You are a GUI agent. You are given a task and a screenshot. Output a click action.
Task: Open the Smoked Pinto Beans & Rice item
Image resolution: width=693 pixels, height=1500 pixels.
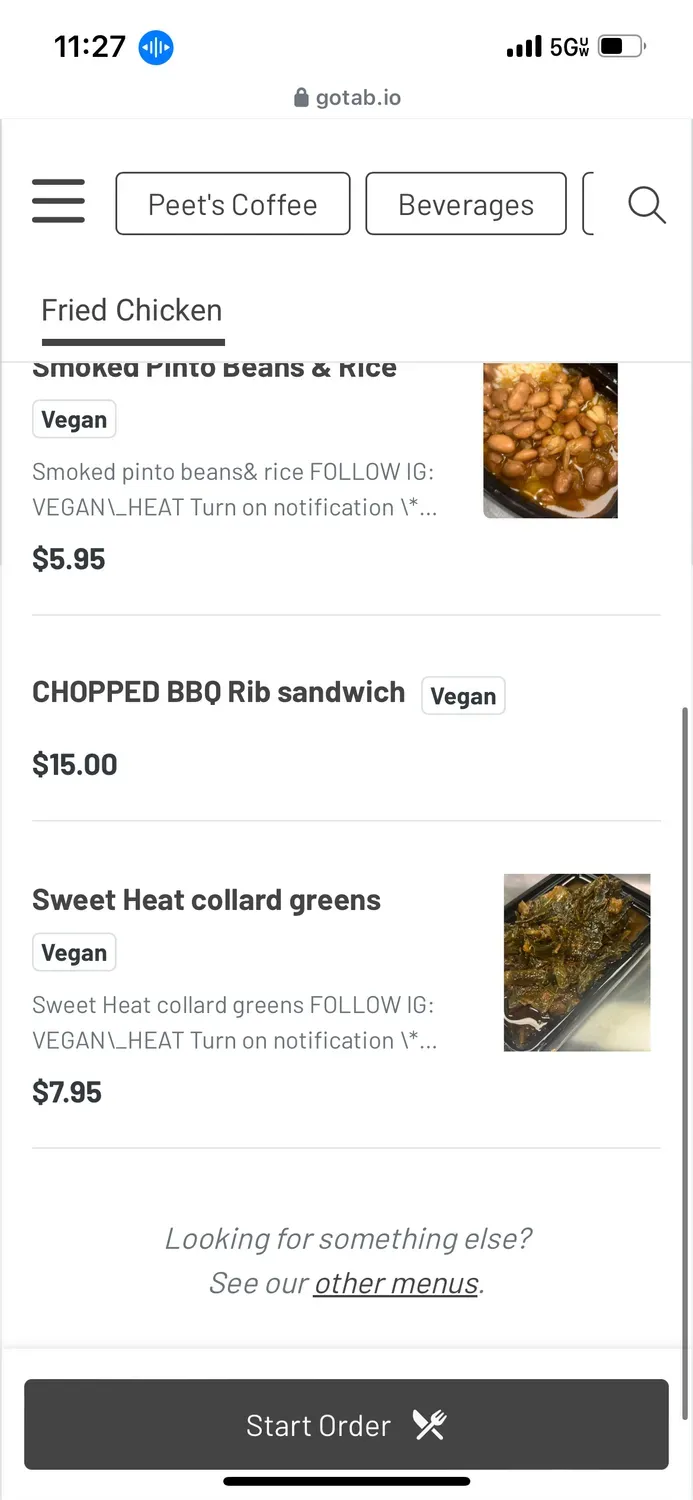235,470
